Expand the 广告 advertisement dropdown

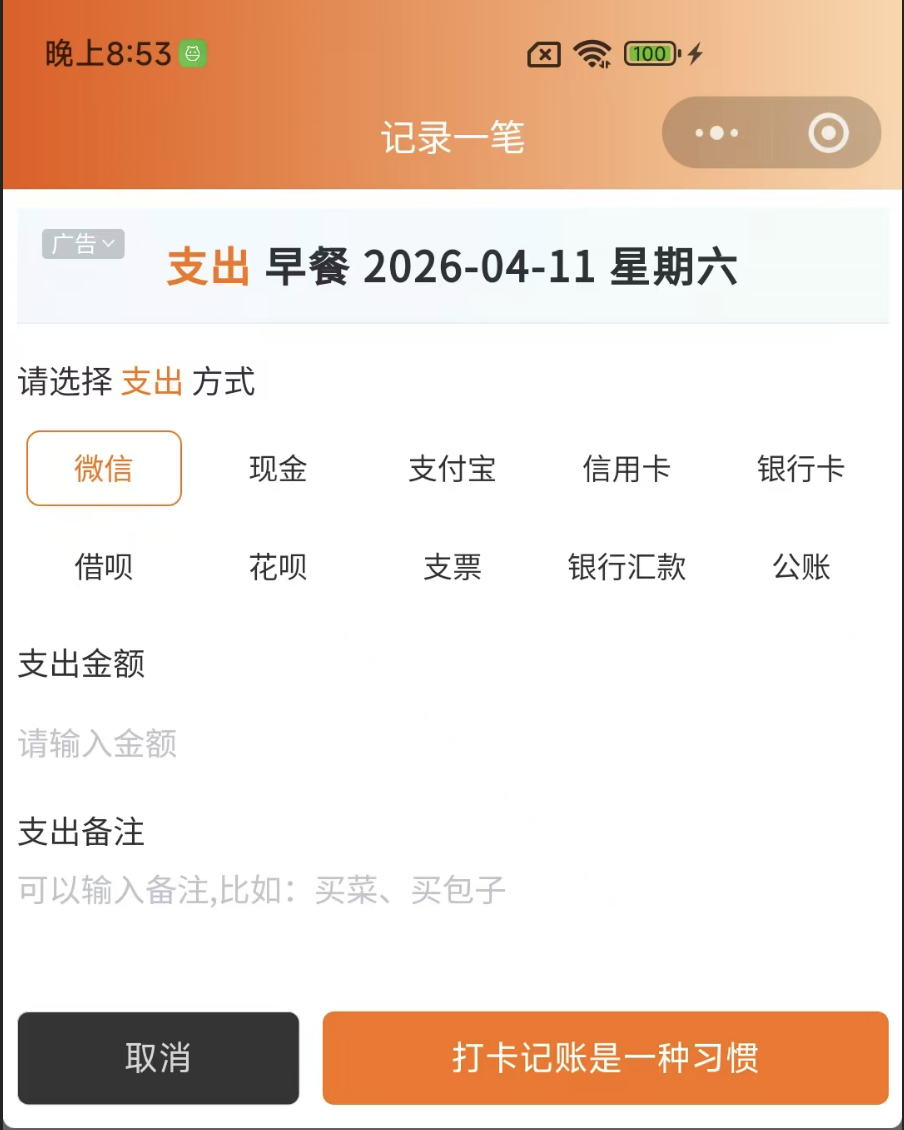pyautogui.click(x=83, y=243)
